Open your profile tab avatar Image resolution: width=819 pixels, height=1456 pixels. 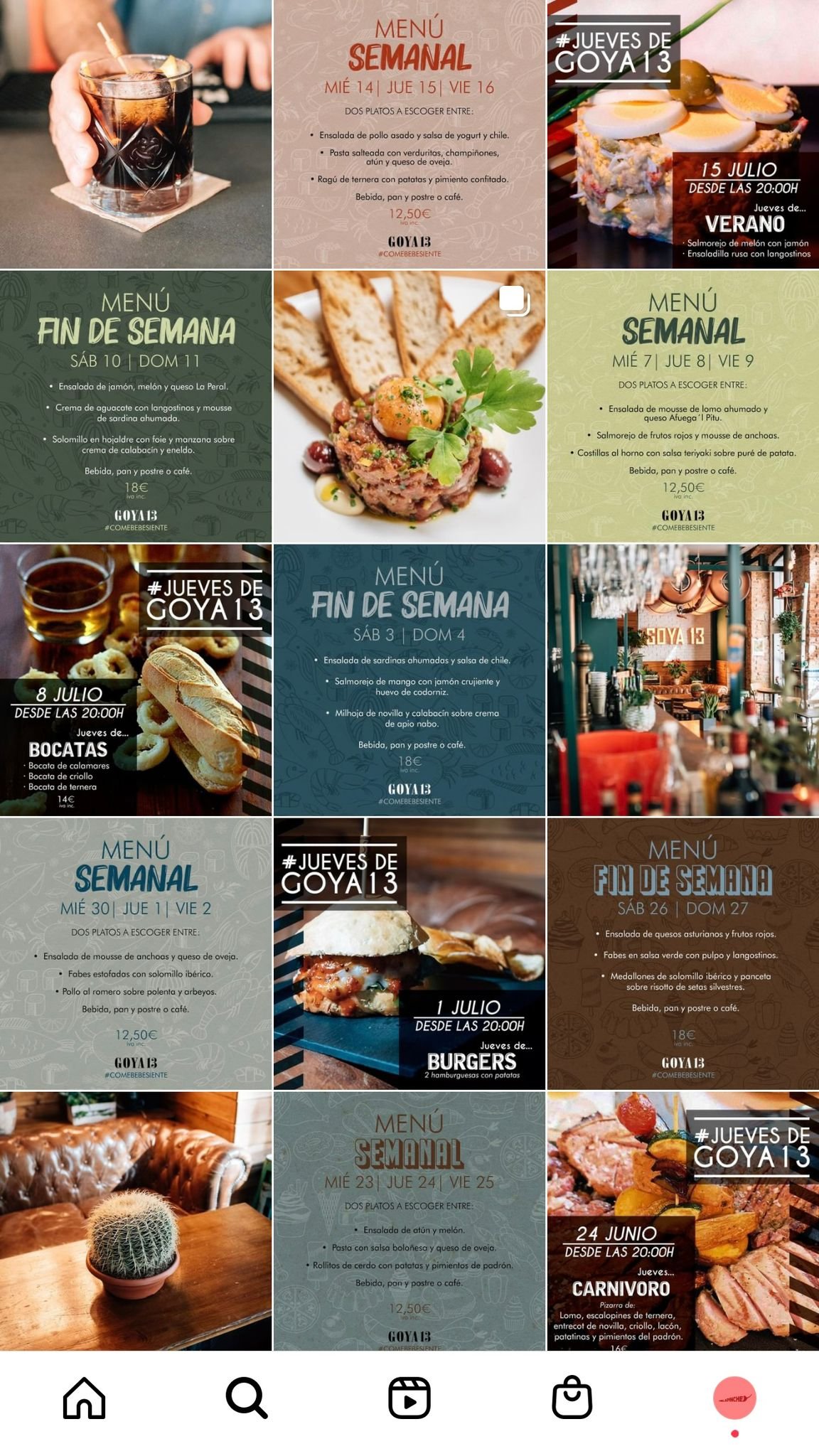tap(734, 1398)
